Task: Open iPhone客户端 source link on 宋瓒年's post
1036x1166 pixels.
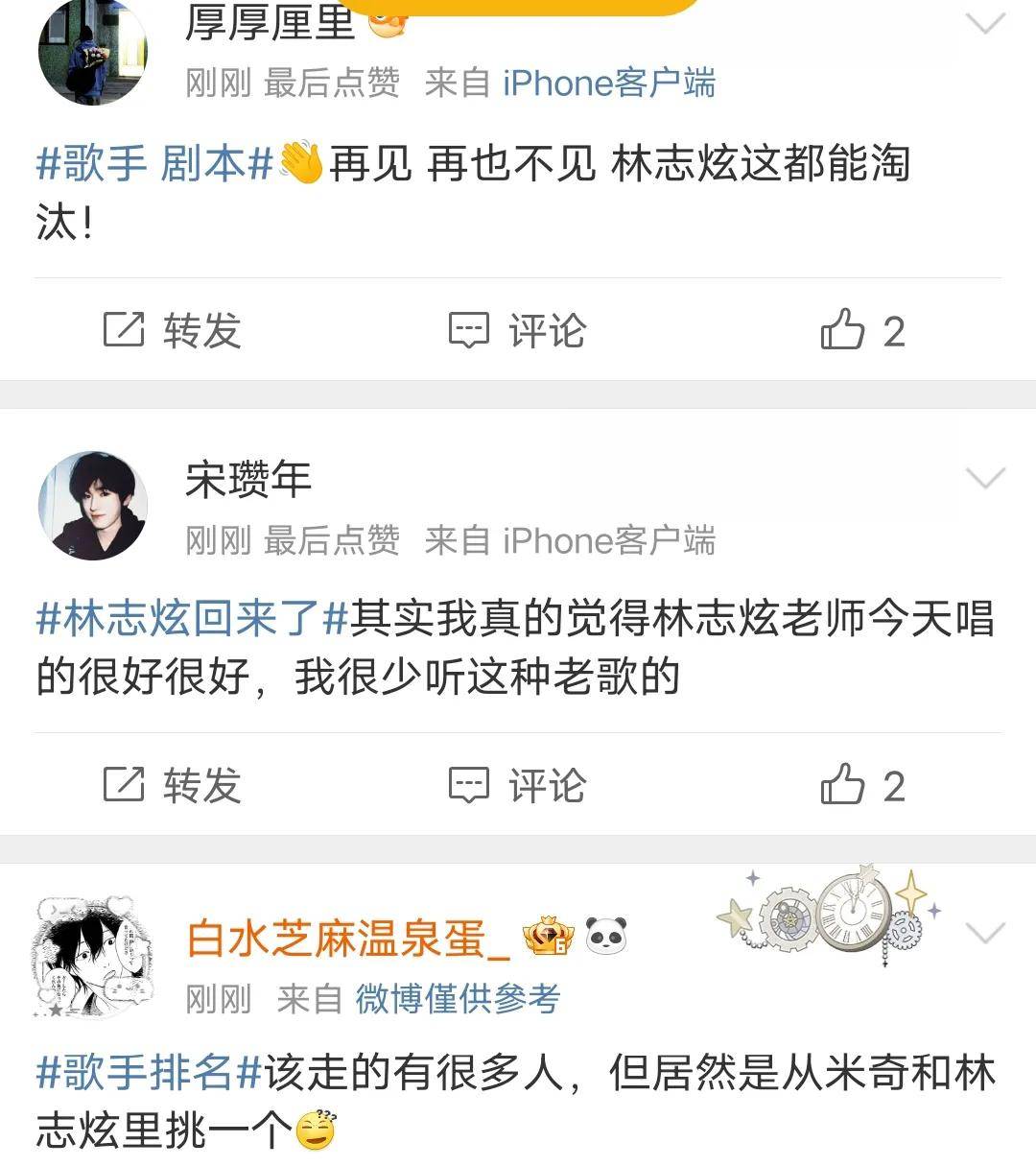Action: pos(608,540)
